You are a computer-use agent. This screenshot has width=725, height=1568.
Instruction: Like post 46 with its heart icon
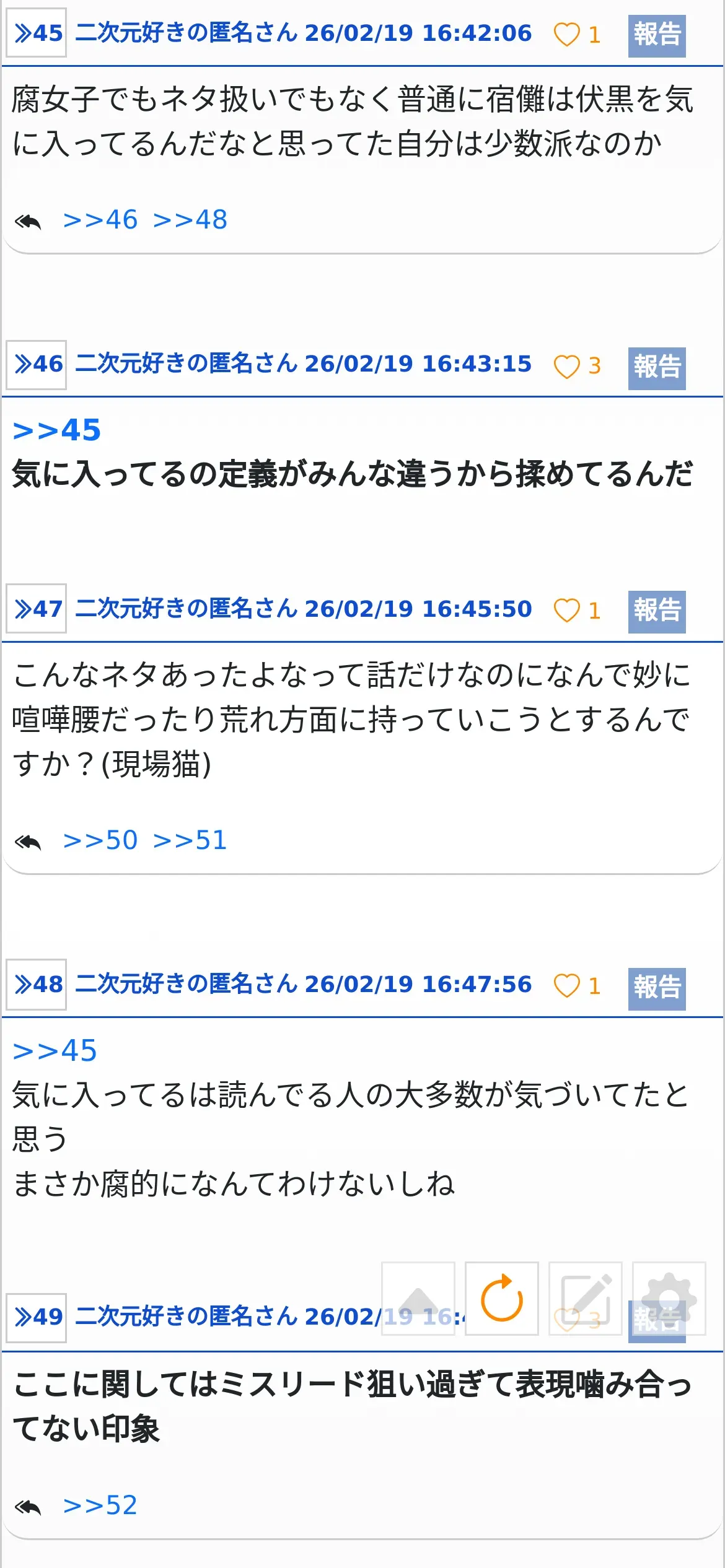(x=566, y=366)
